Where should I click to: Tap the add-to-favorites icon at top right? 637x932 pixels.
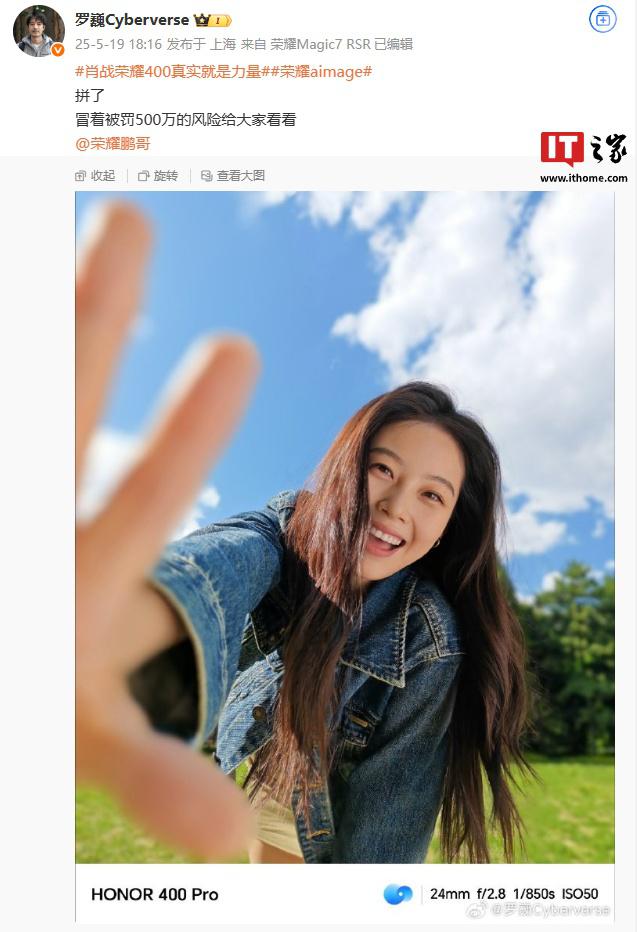click(603, 19)
